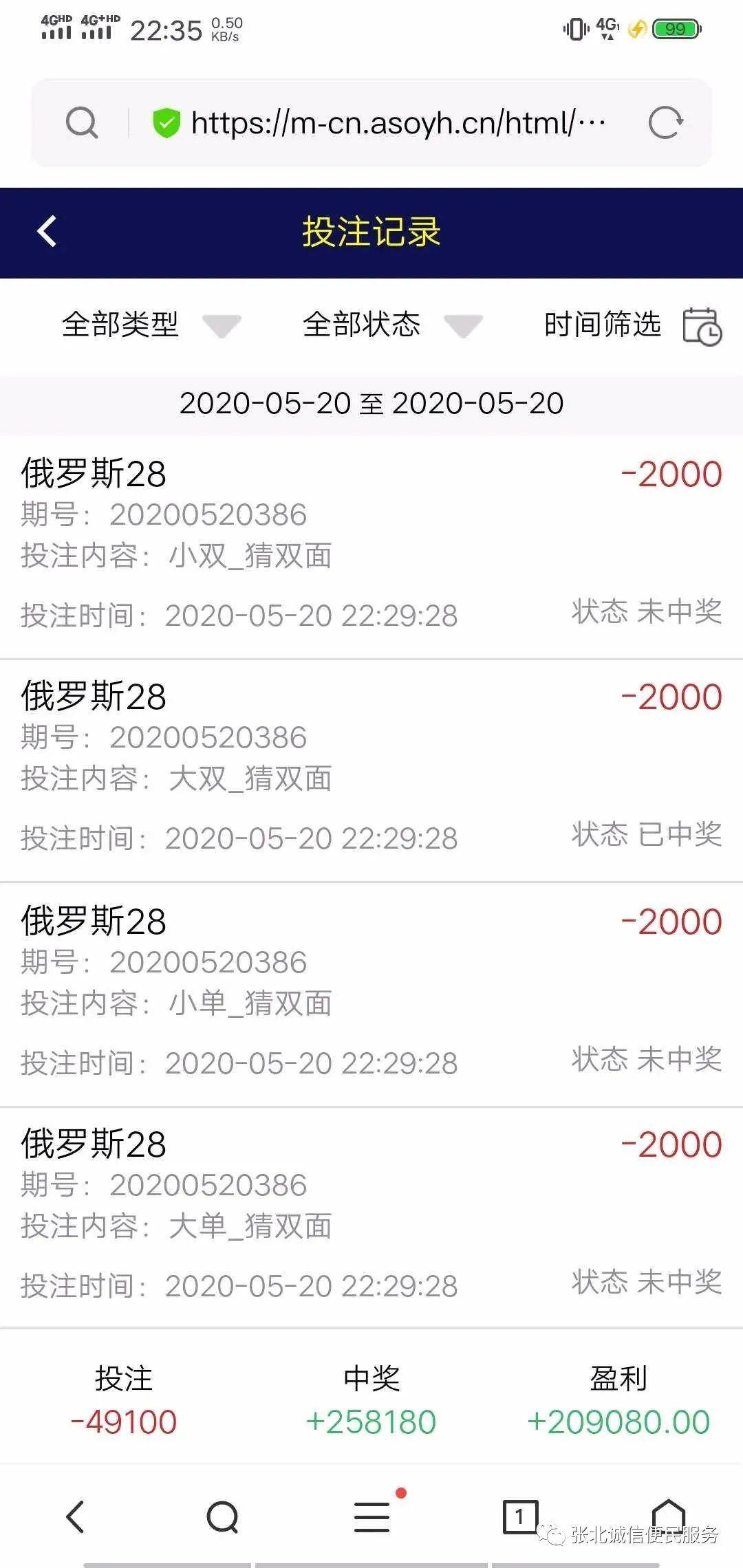Open the 小单_猜双面 bet record

point(371,994)
